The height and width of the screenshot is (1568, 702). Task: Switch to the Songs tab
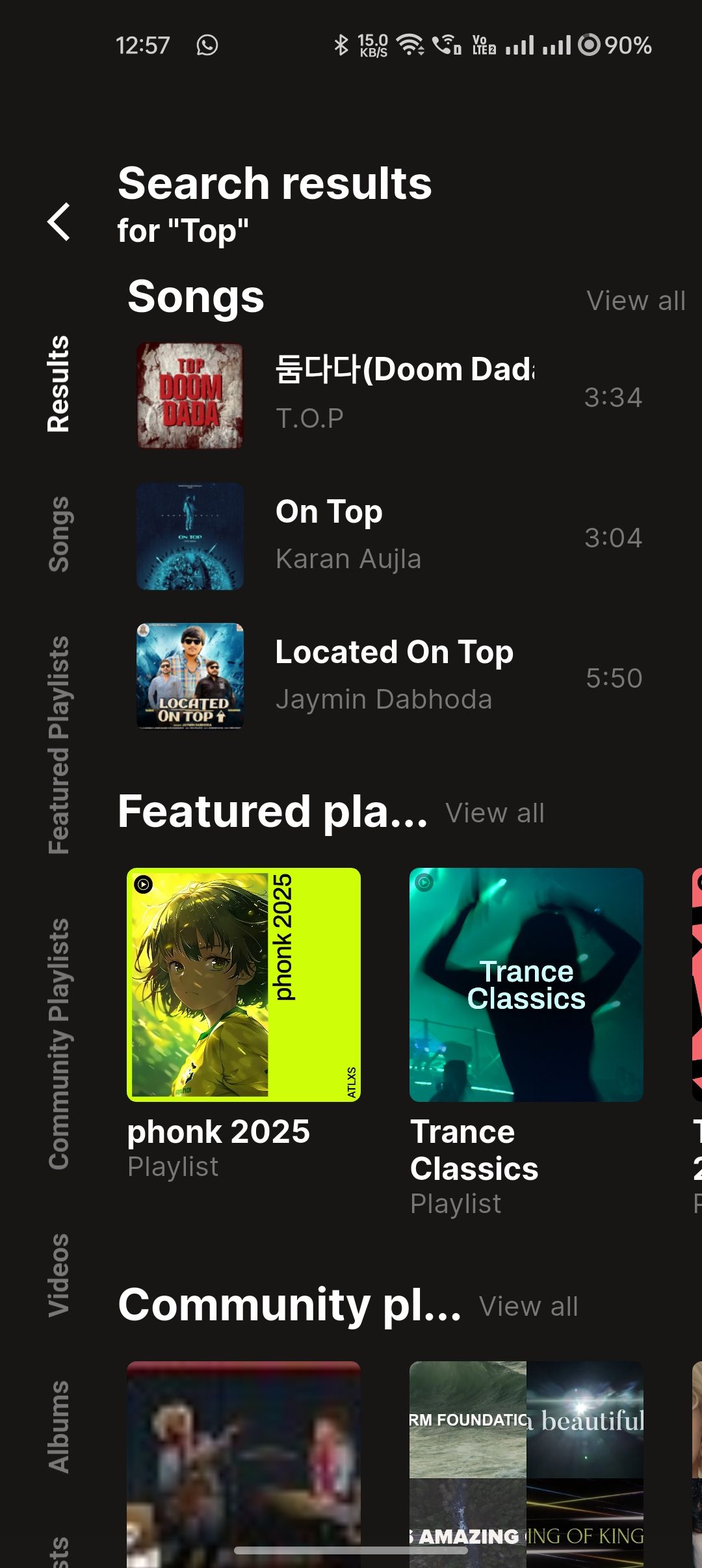tap(59, 534)
